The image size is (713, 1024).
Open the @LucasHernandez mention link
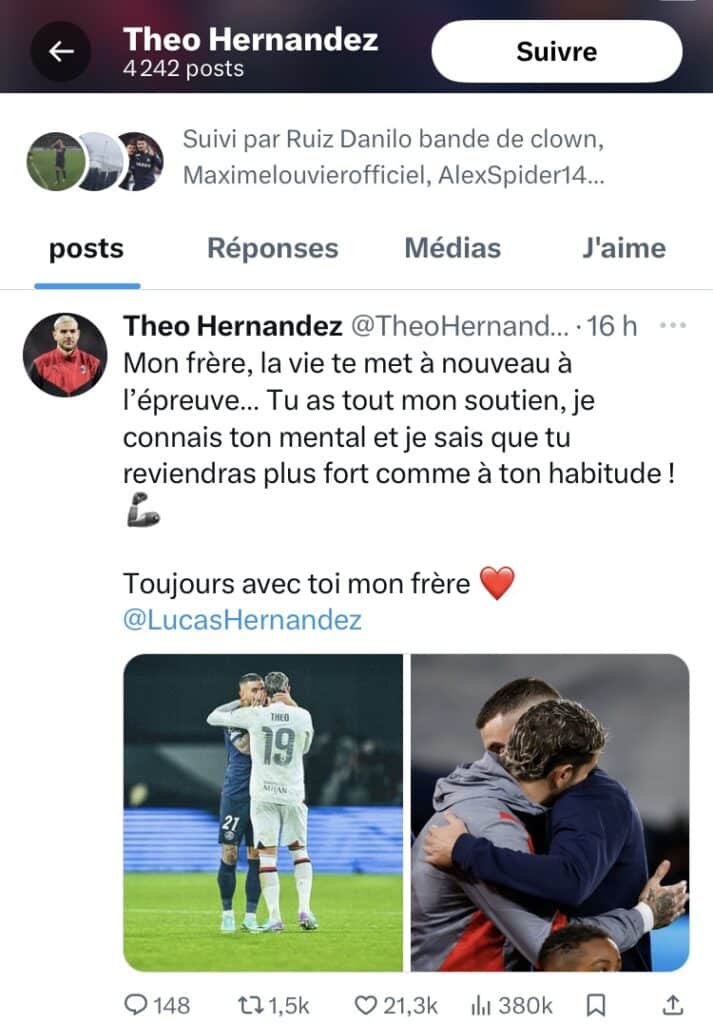[241, 620]
